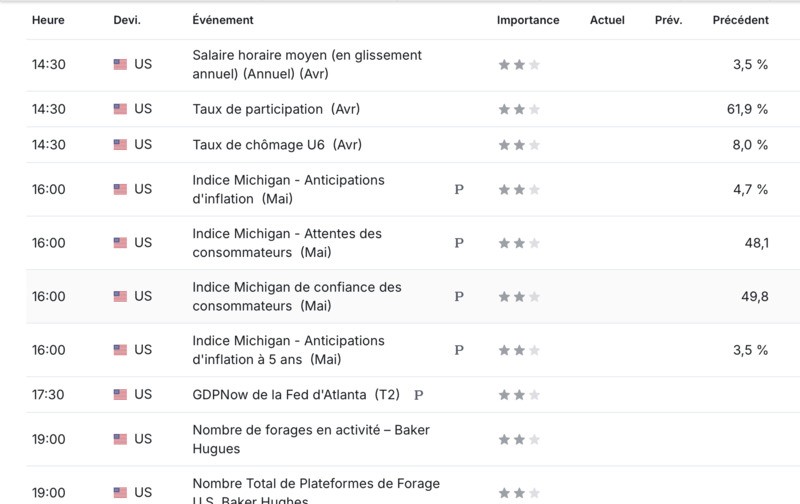Open the Taux de participation (Avr) event
This screenshot has height=504, width=800.
tap(276, 109)
